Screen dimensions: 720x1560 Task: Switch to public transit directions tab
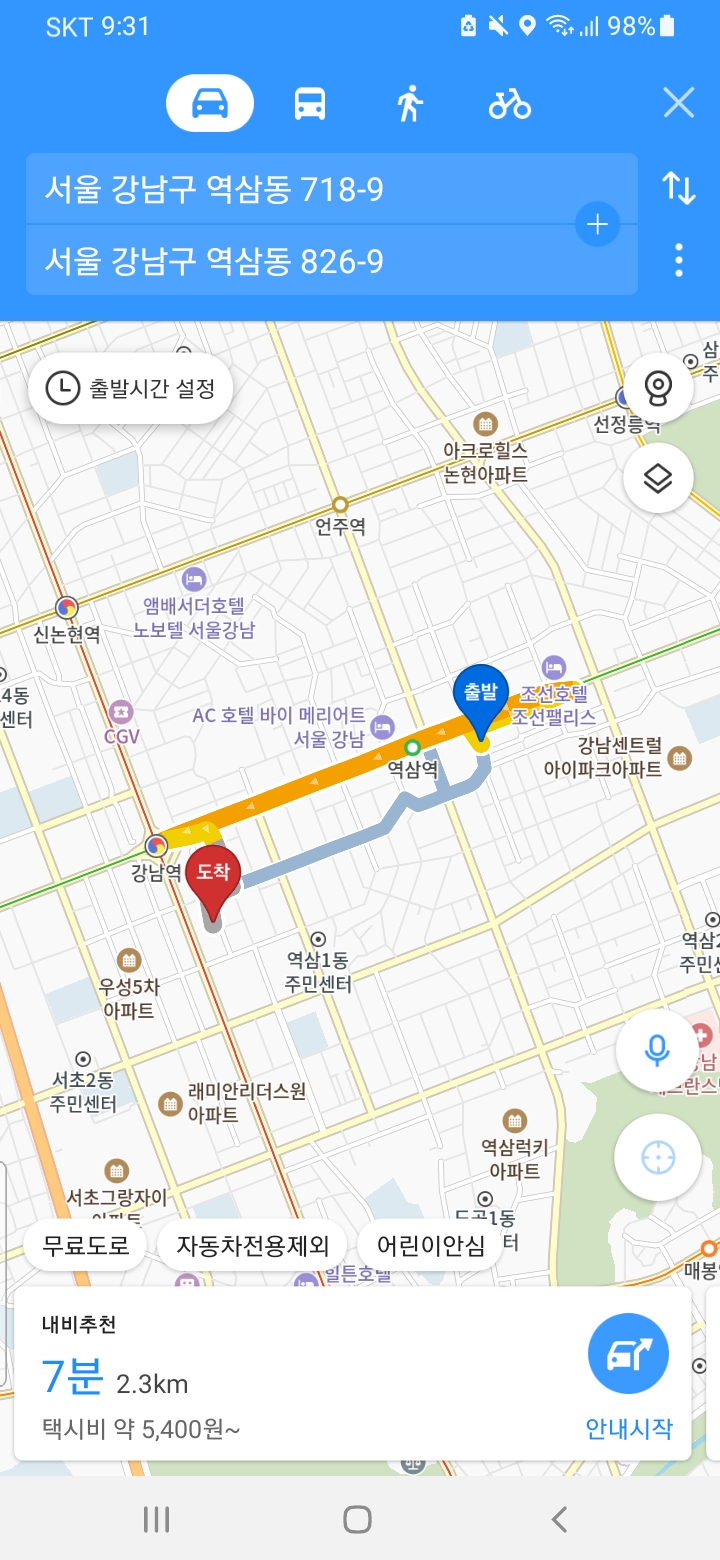(x=310, y=103)
